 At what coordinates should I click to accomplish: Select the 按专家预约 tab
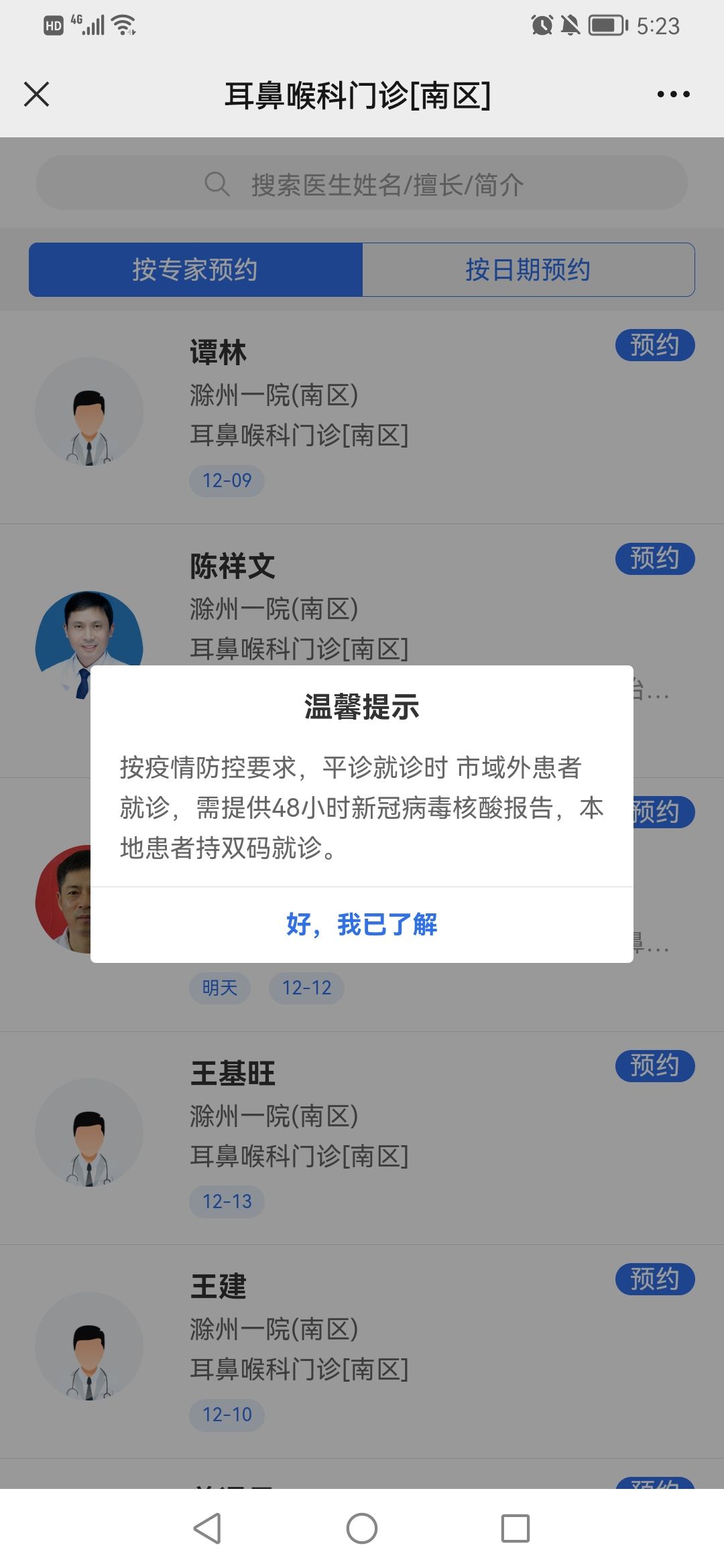pyautogui.click(x=196, y=269)
